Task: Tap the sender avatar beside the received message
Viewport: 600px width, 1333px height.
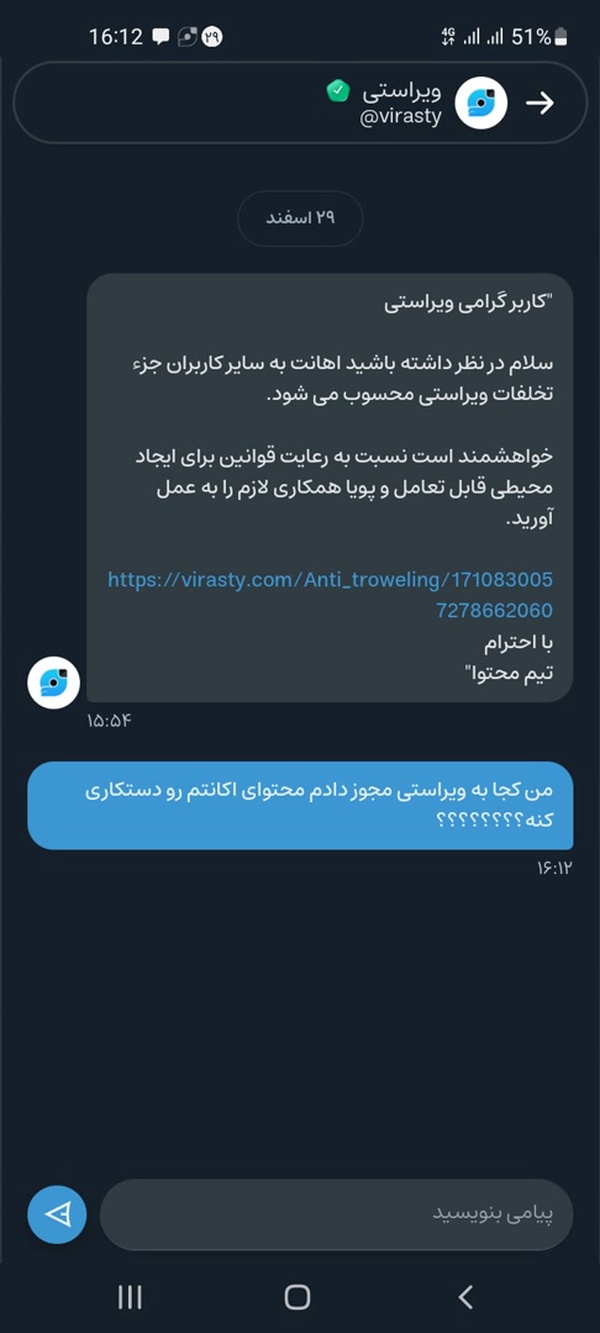Action: tap(54, 682)
